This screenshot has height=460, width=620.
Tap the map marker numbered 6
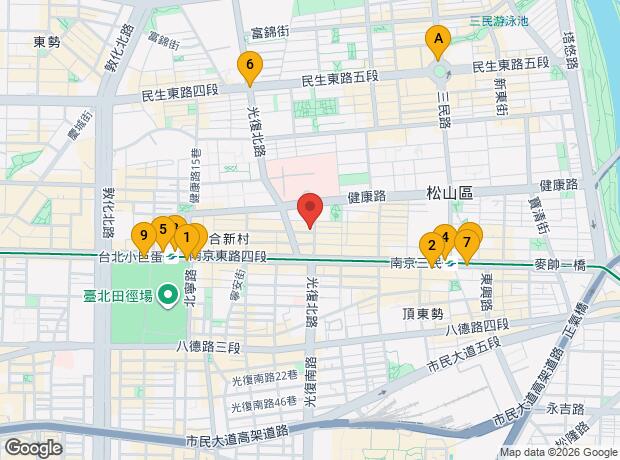coord(250,67)
